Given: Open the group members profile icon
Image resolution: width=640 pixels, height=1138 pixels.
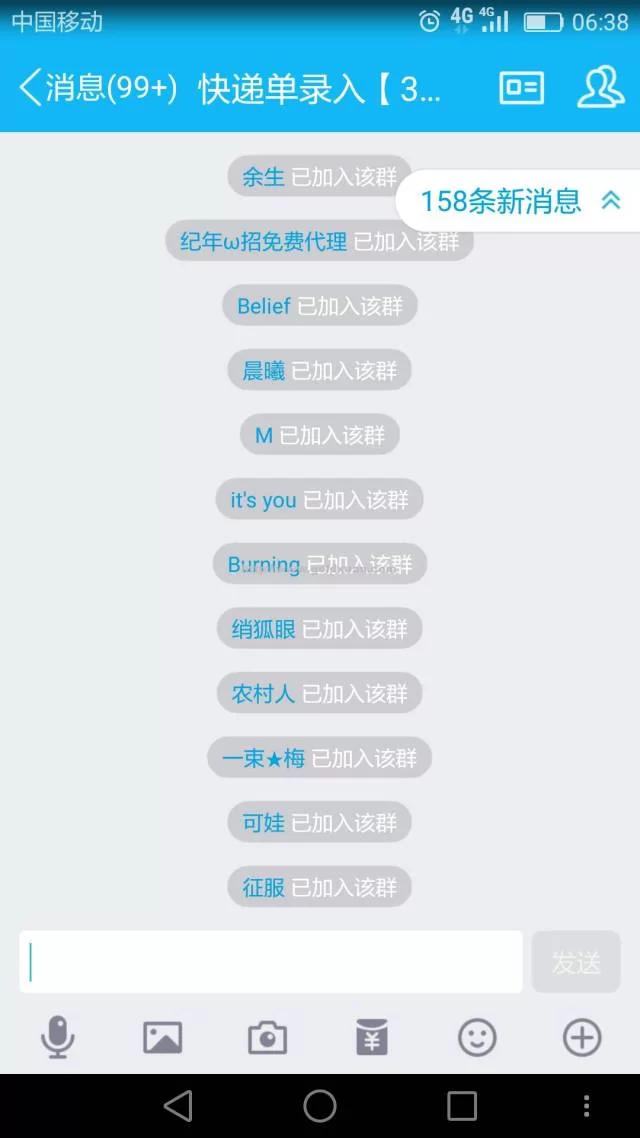Looking at the screenshot, I should (x=600, y=89).
